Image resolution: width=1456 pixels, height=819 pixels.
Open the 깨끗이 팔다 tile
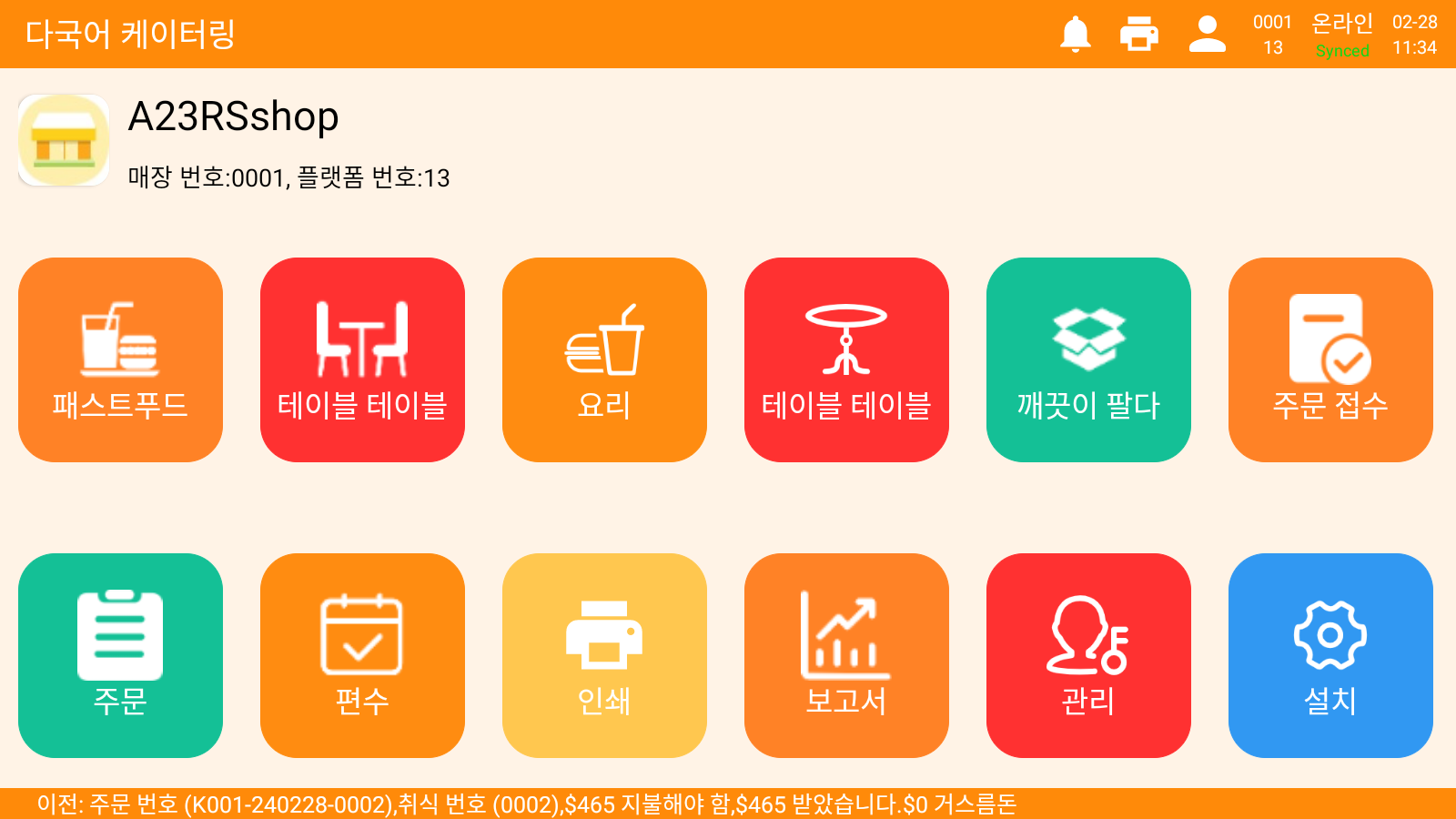(x=1088, y=359)
